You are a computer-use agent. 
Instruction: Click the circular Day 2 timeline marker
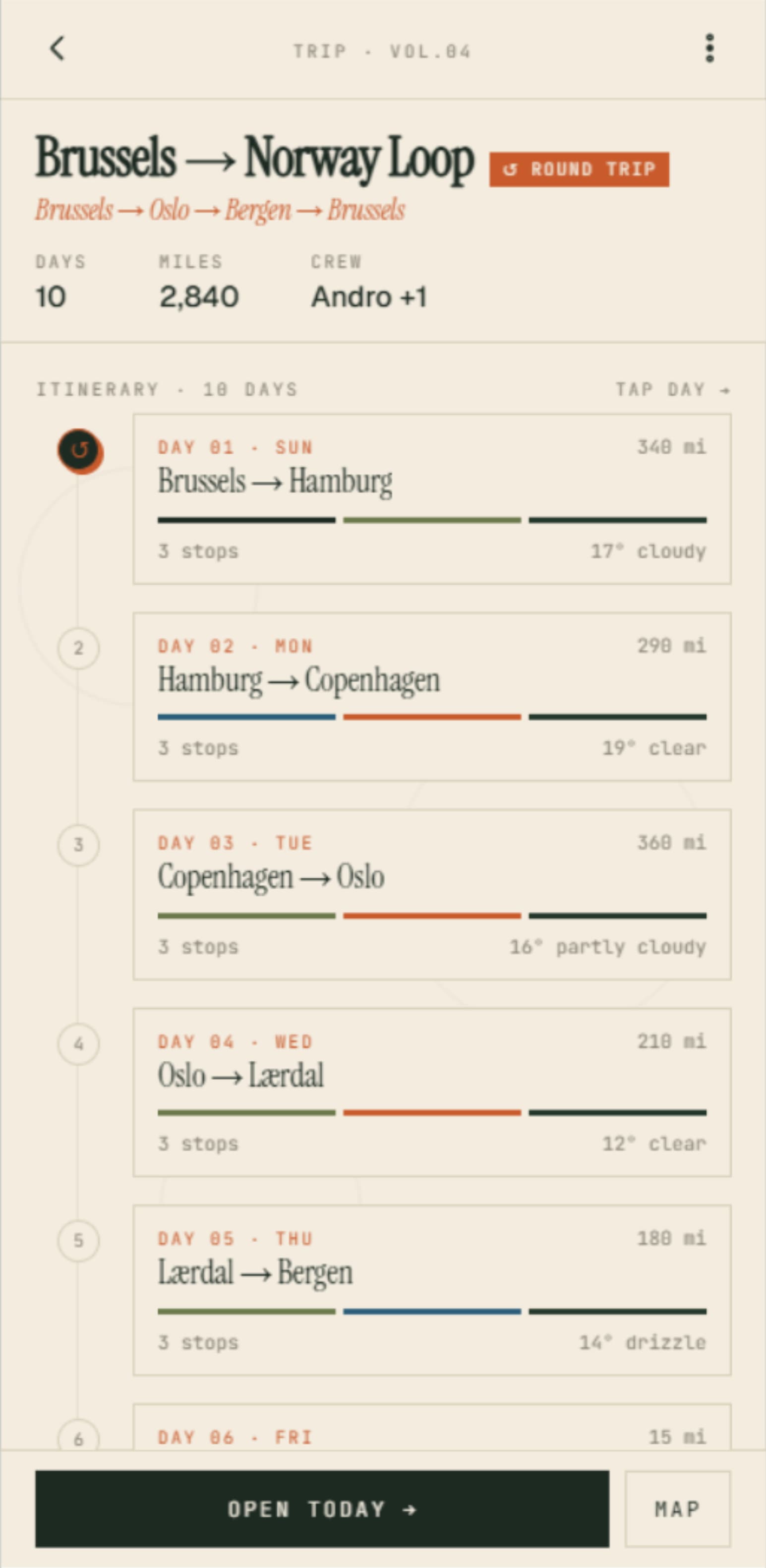[79, 648]
